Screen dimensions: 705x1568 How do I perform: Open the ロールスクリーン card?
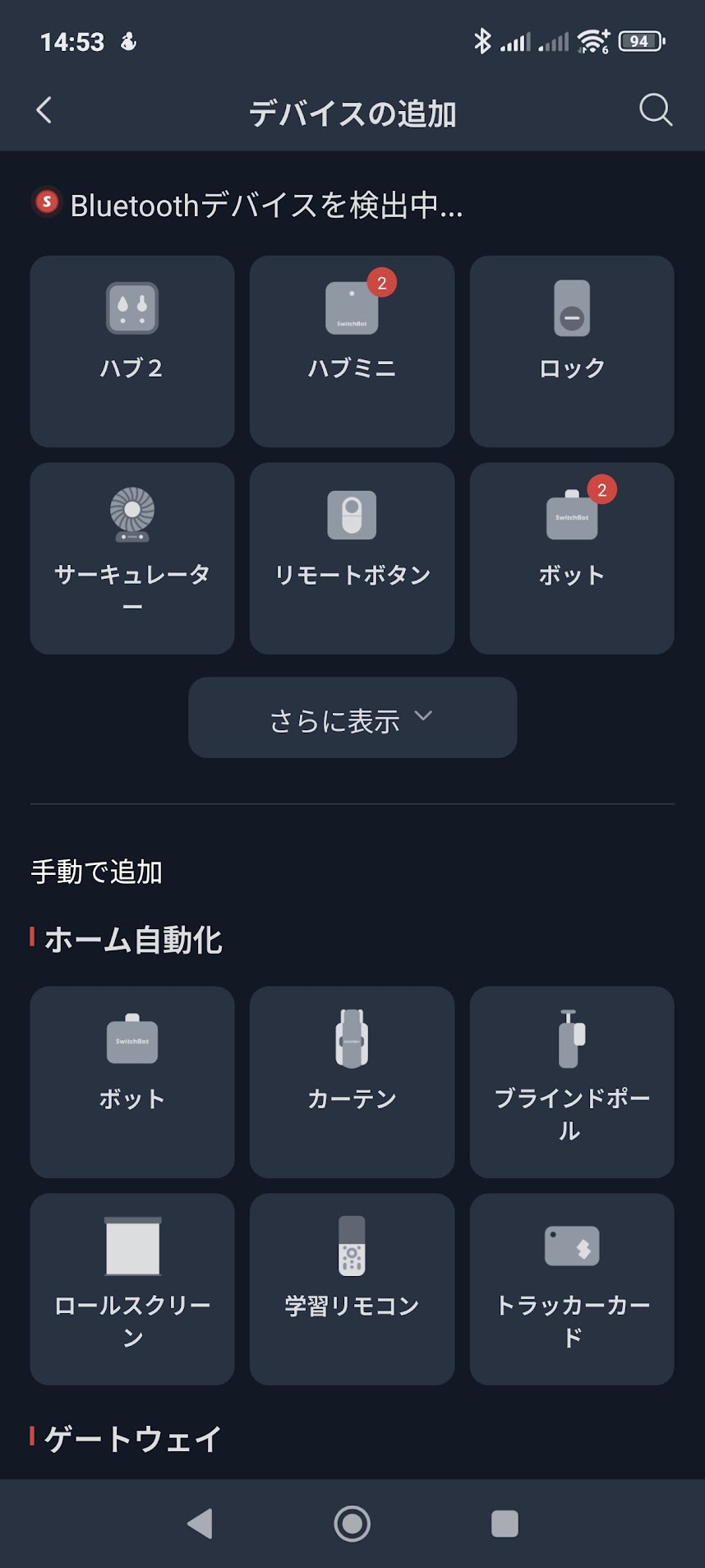132,1289
